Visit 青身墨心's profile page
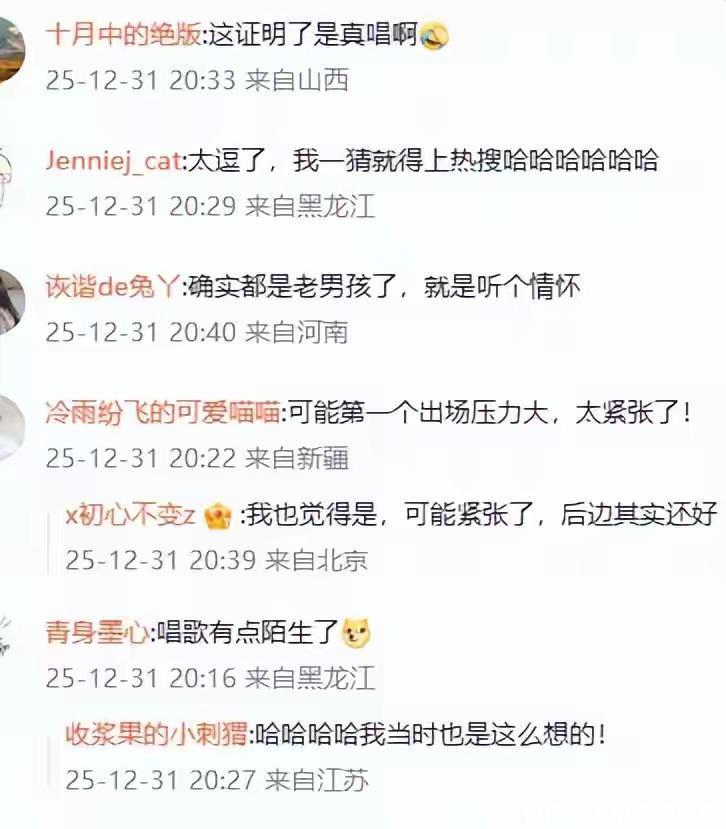 click(97, 632)
